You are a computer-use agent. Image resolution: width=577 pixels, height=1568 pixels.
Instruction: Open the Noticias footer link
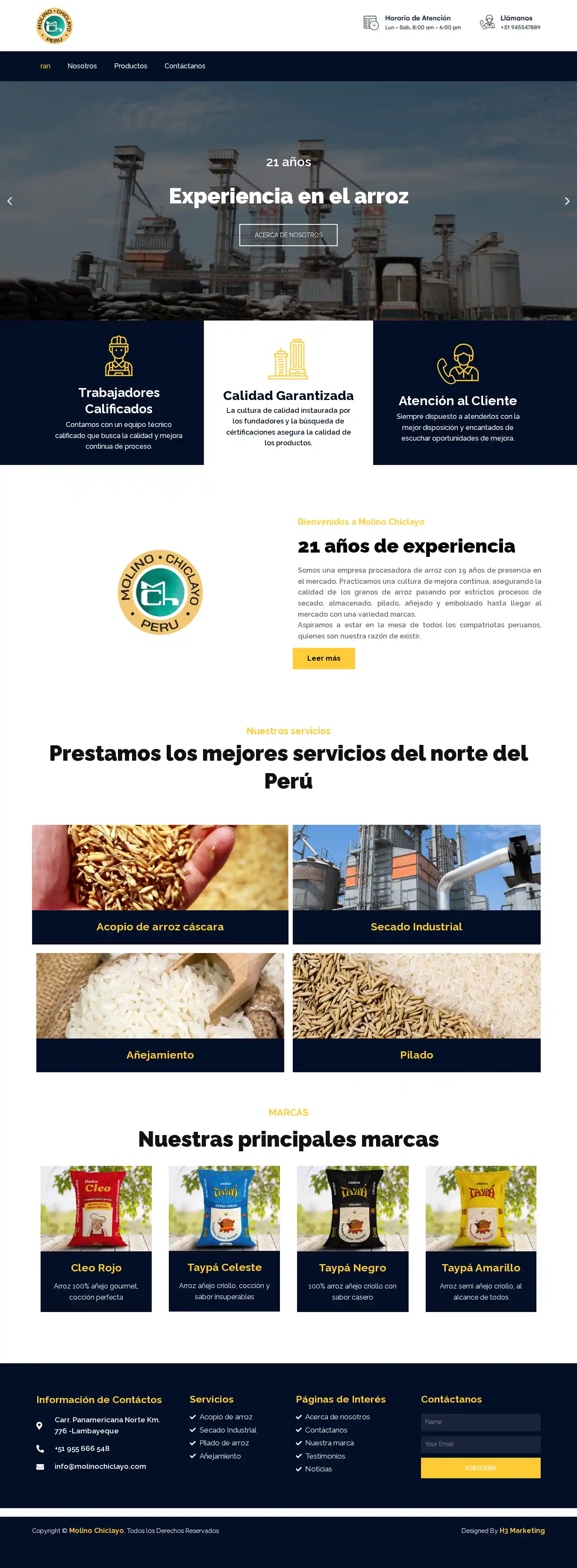pyautogui.click(x=318, y=1469)
